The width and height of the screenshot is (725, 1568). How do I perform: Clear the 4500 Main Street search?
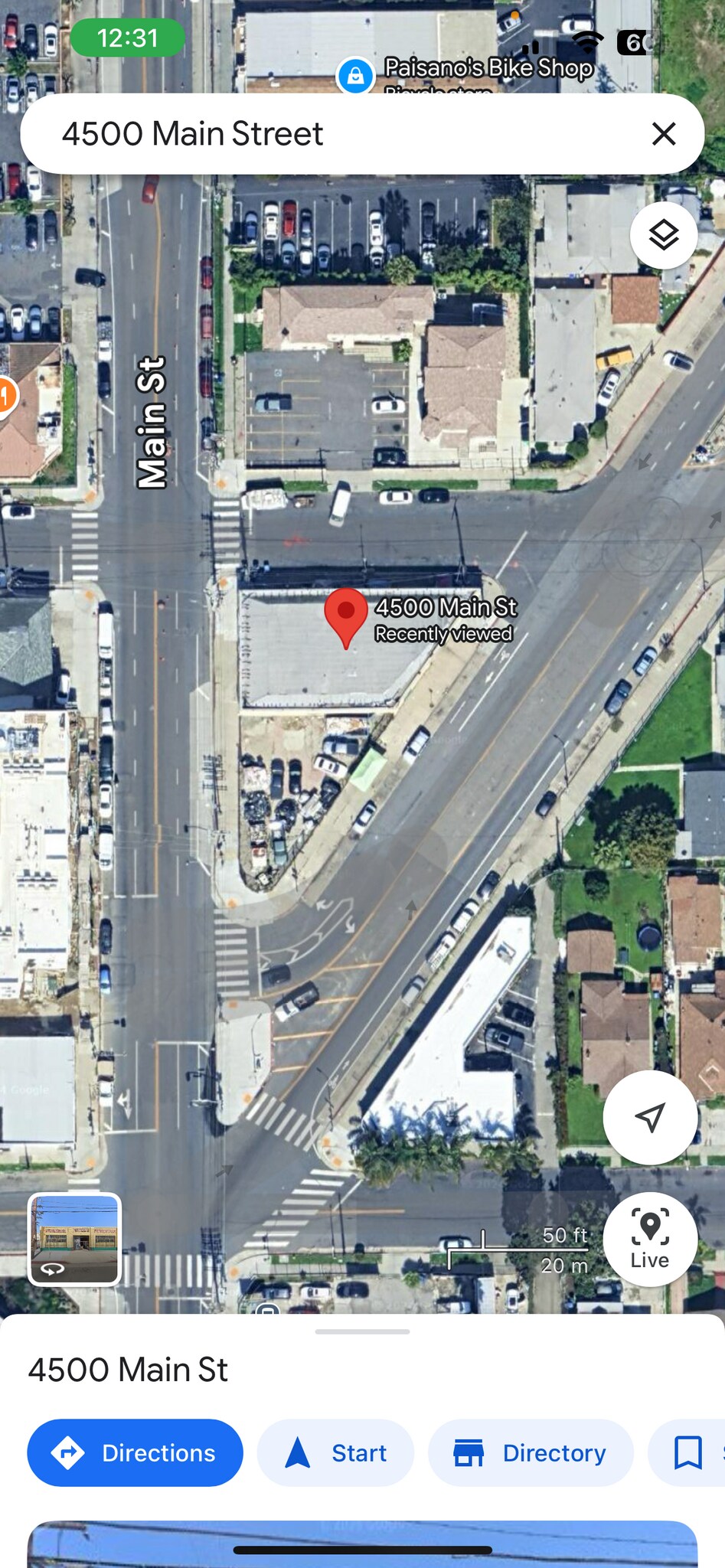pyautogui.click(x=663, y=134)
